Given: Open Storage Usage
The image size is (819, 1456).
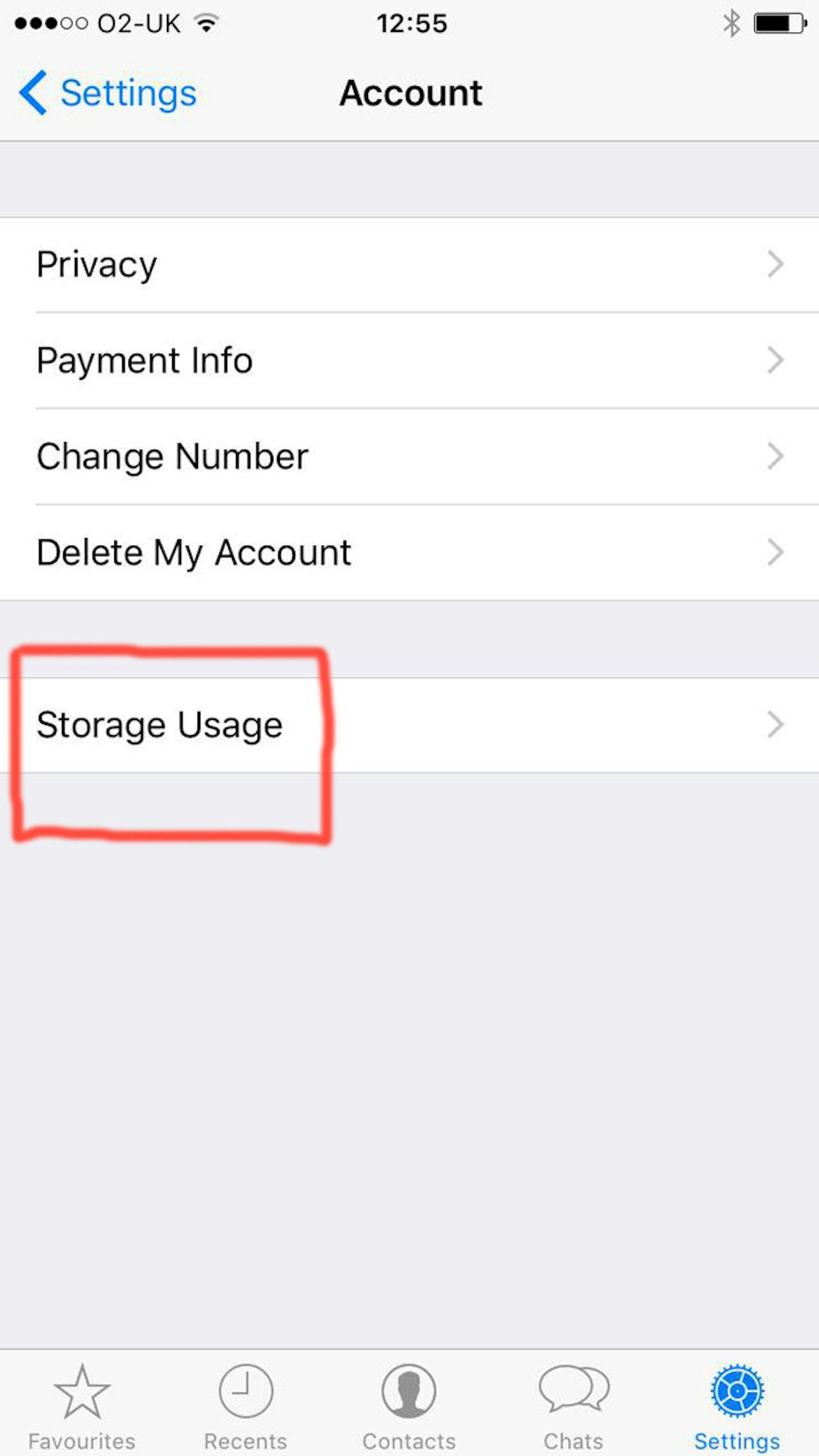Looking at the screenshot, I should click(x=409, y=725).
